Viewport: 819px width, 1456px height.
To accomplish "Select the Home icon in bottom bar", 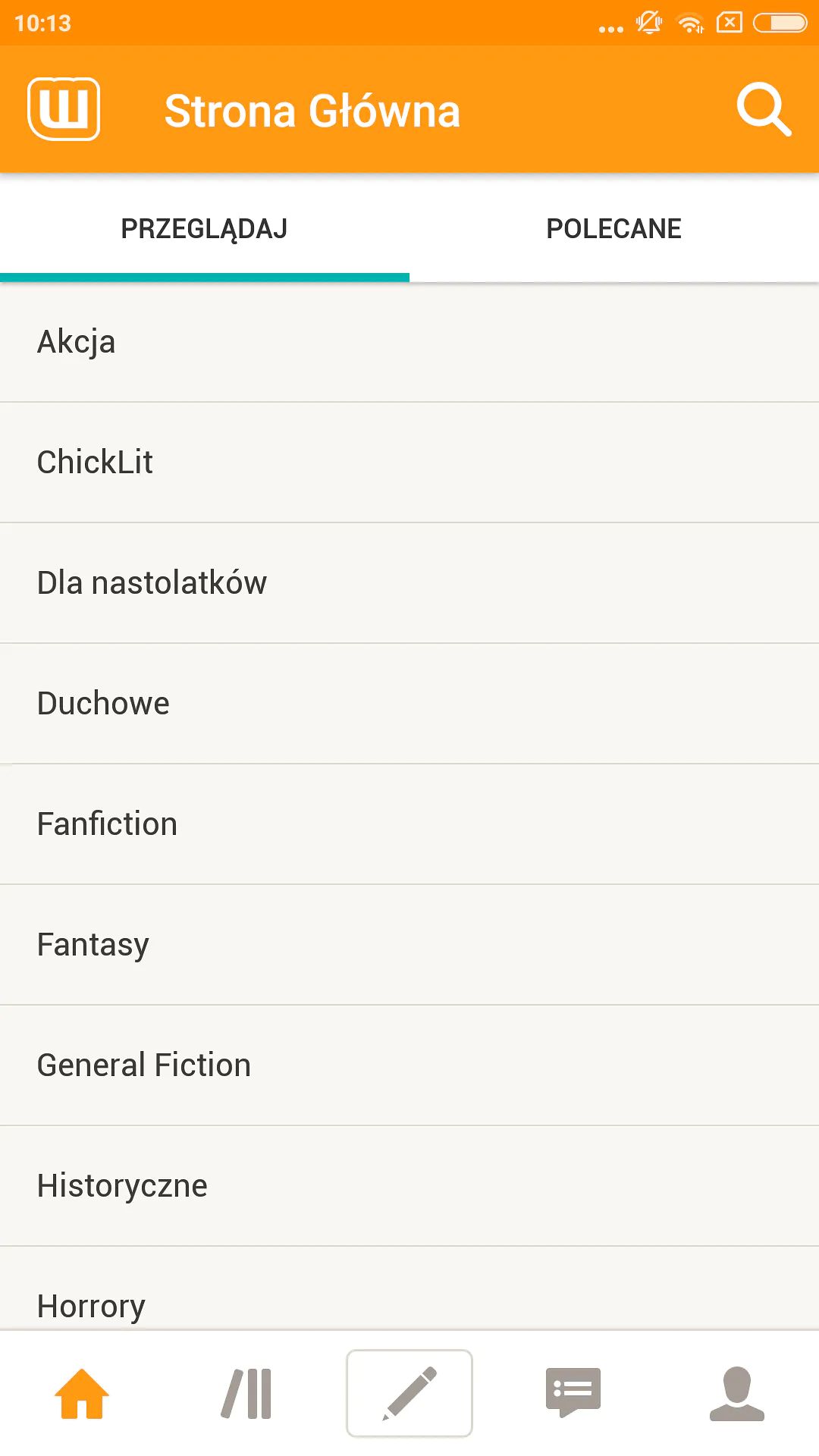I will click(81, 1392).
